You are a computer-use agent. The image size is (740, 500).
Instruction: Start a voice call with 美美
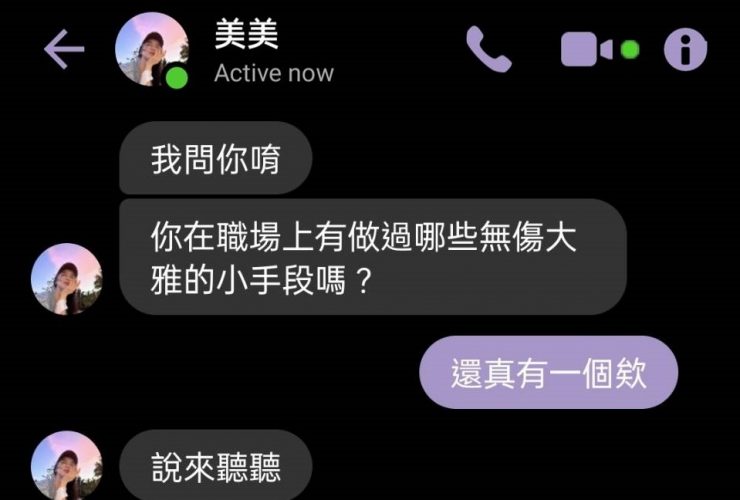pos(488,48)
